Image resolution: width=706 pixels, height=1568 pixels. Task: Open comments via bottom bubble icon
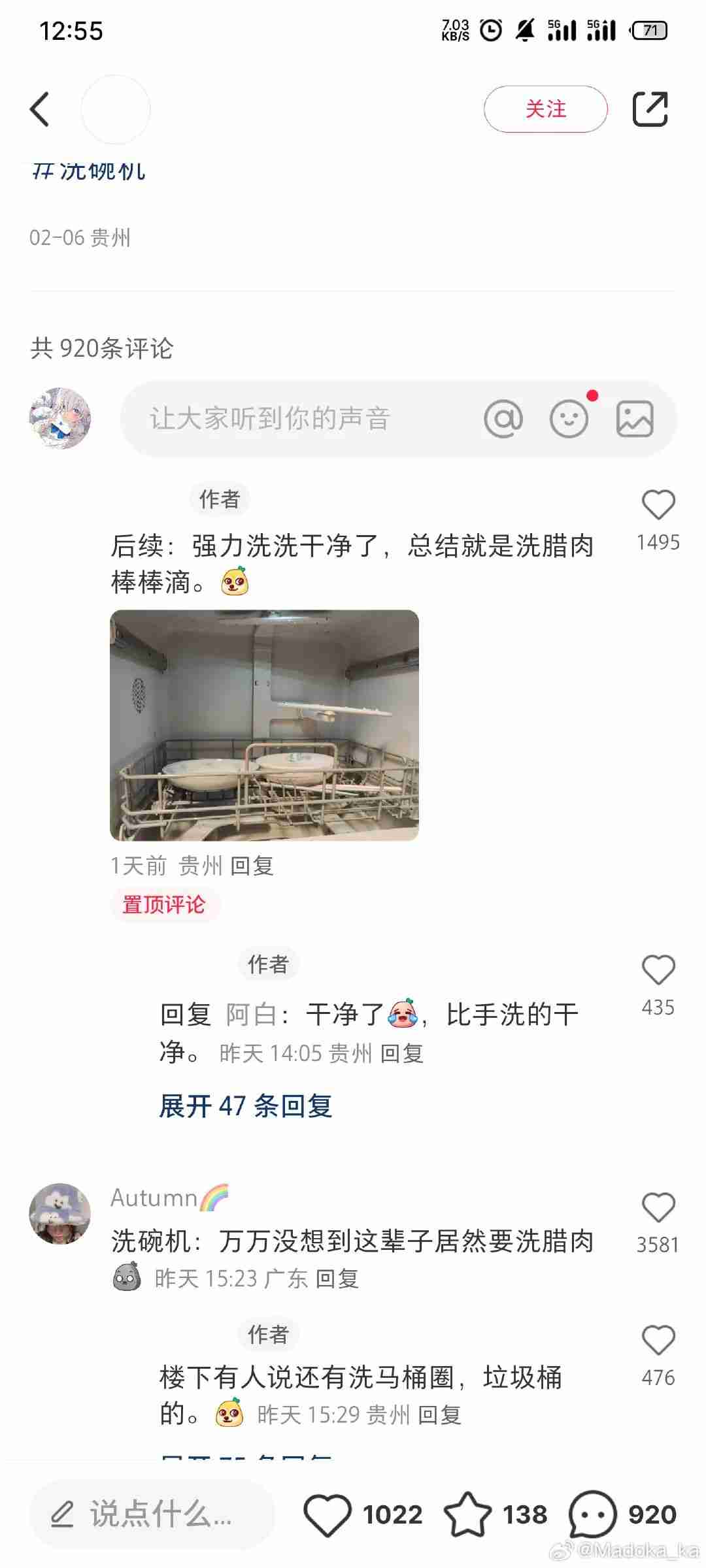point(592,1514)
